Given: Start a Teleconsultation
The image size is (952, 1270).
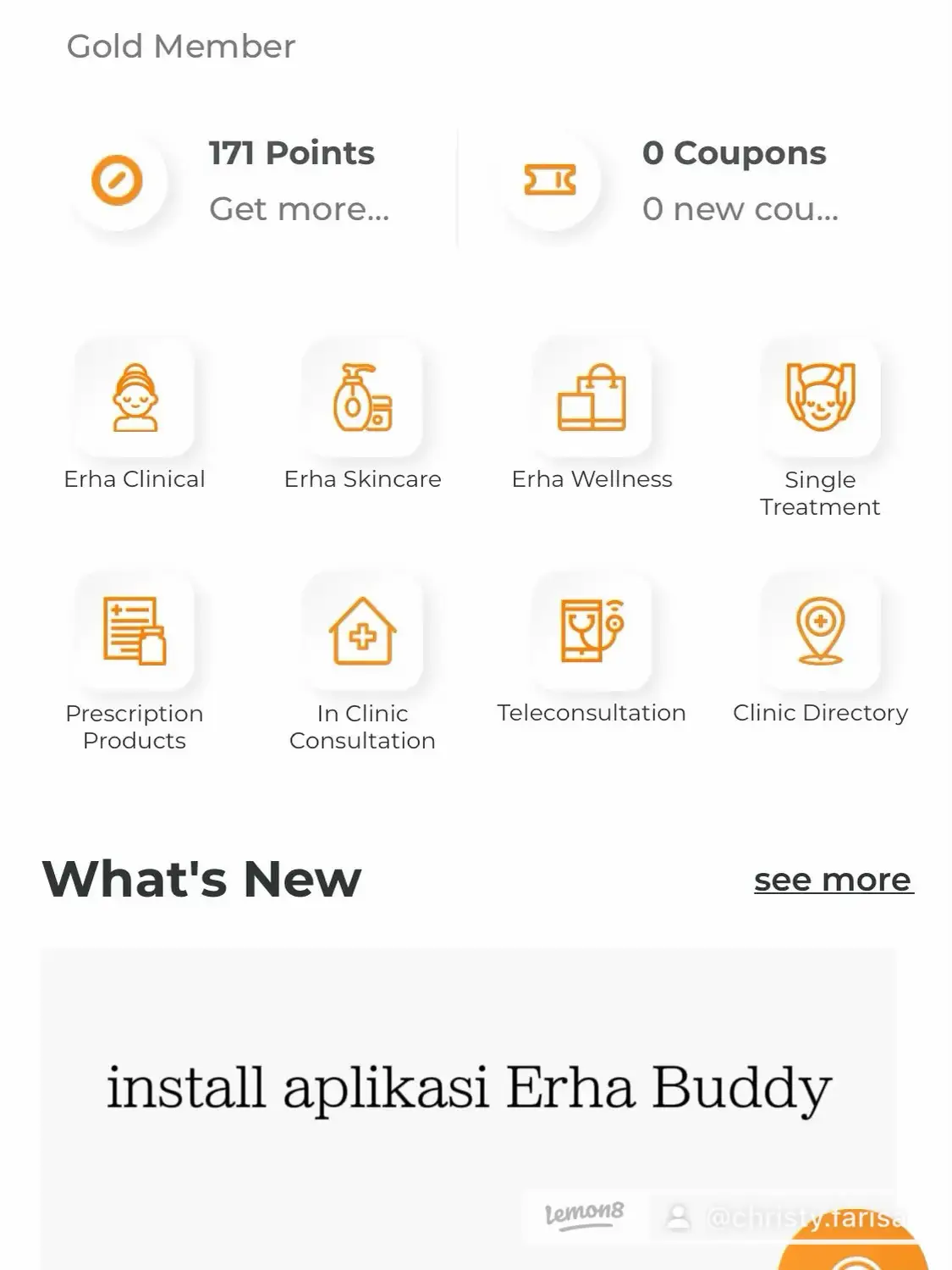Looking at the screenshot, I should (592, 632).
